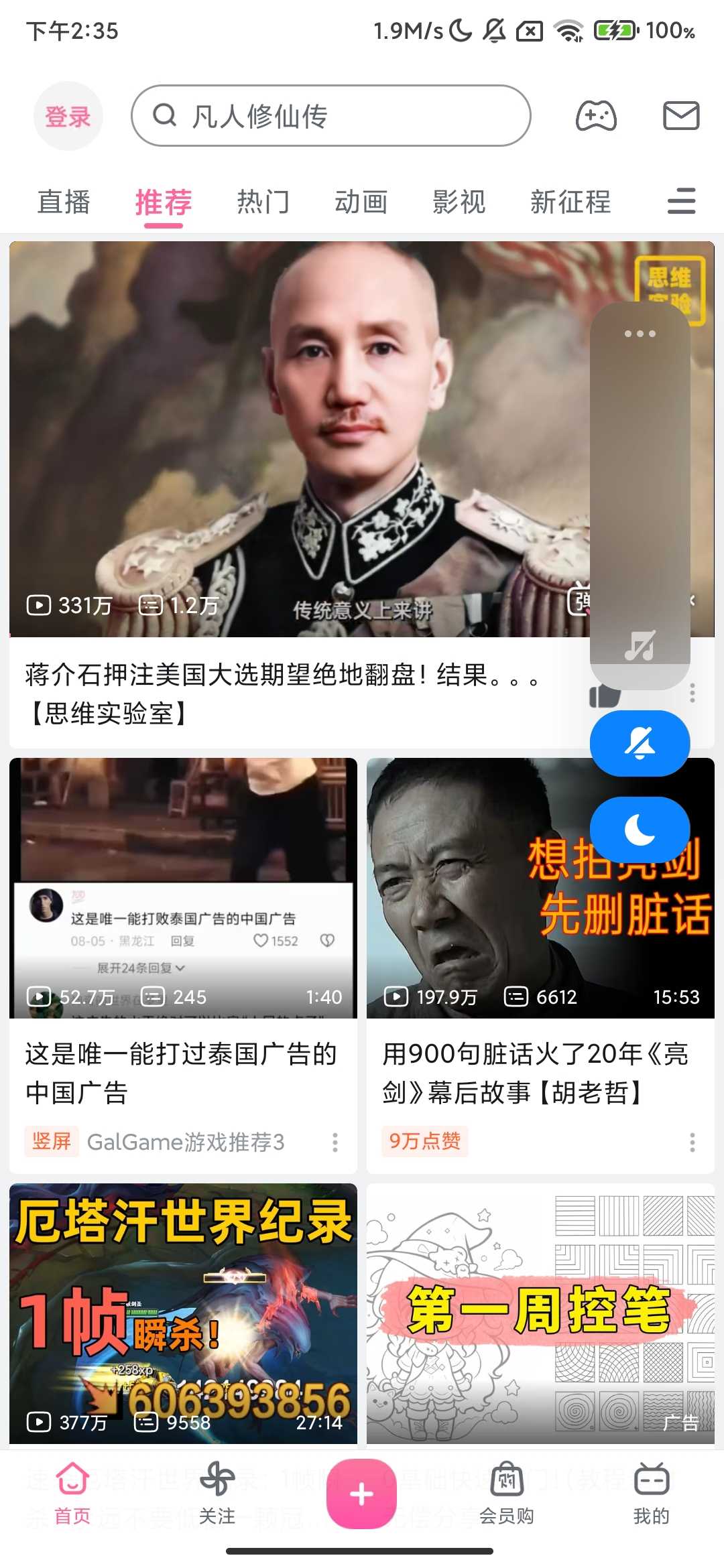Tap the 登录 login button
Viewport: 724px width, 1568px height.
point(68,115)
